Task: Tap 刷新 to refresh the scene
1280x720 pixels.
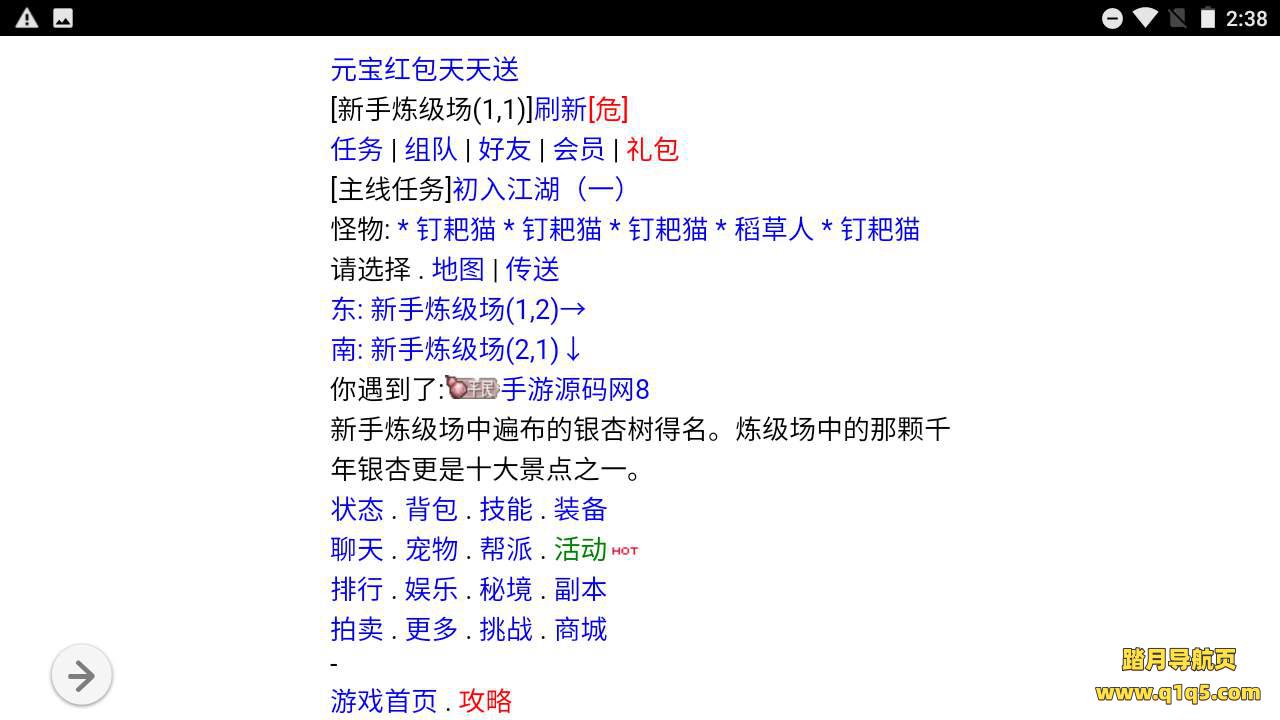Action: pos(560,110)
